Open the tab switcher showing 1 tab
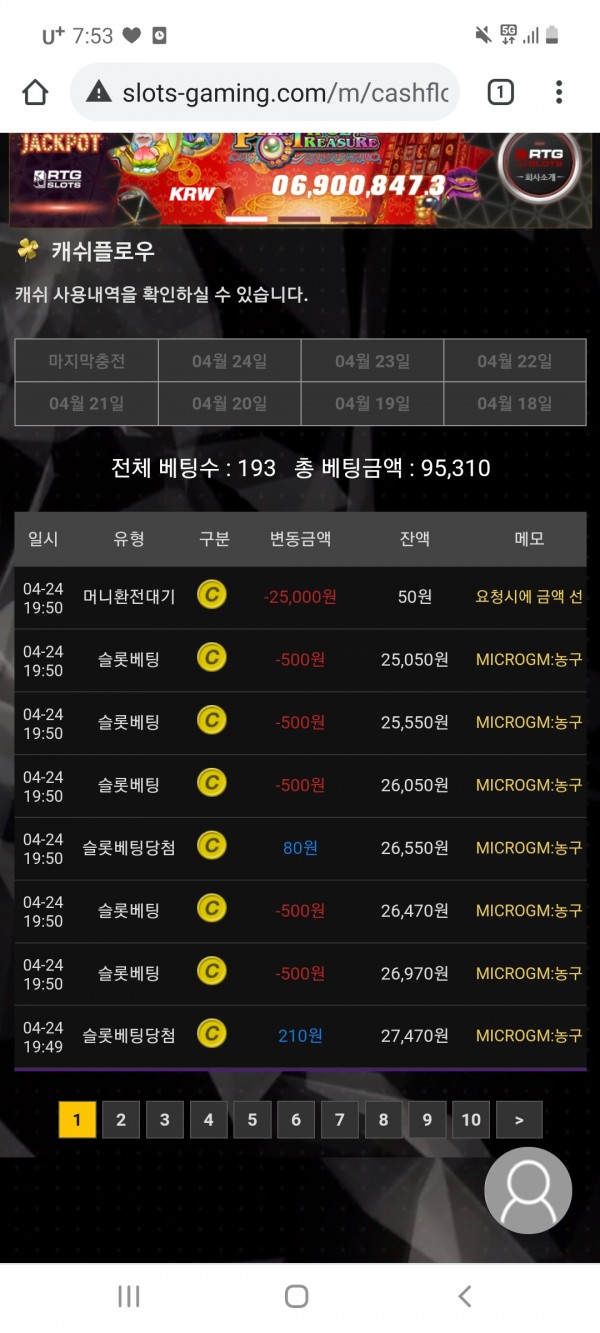 click(x=500, y=93)
